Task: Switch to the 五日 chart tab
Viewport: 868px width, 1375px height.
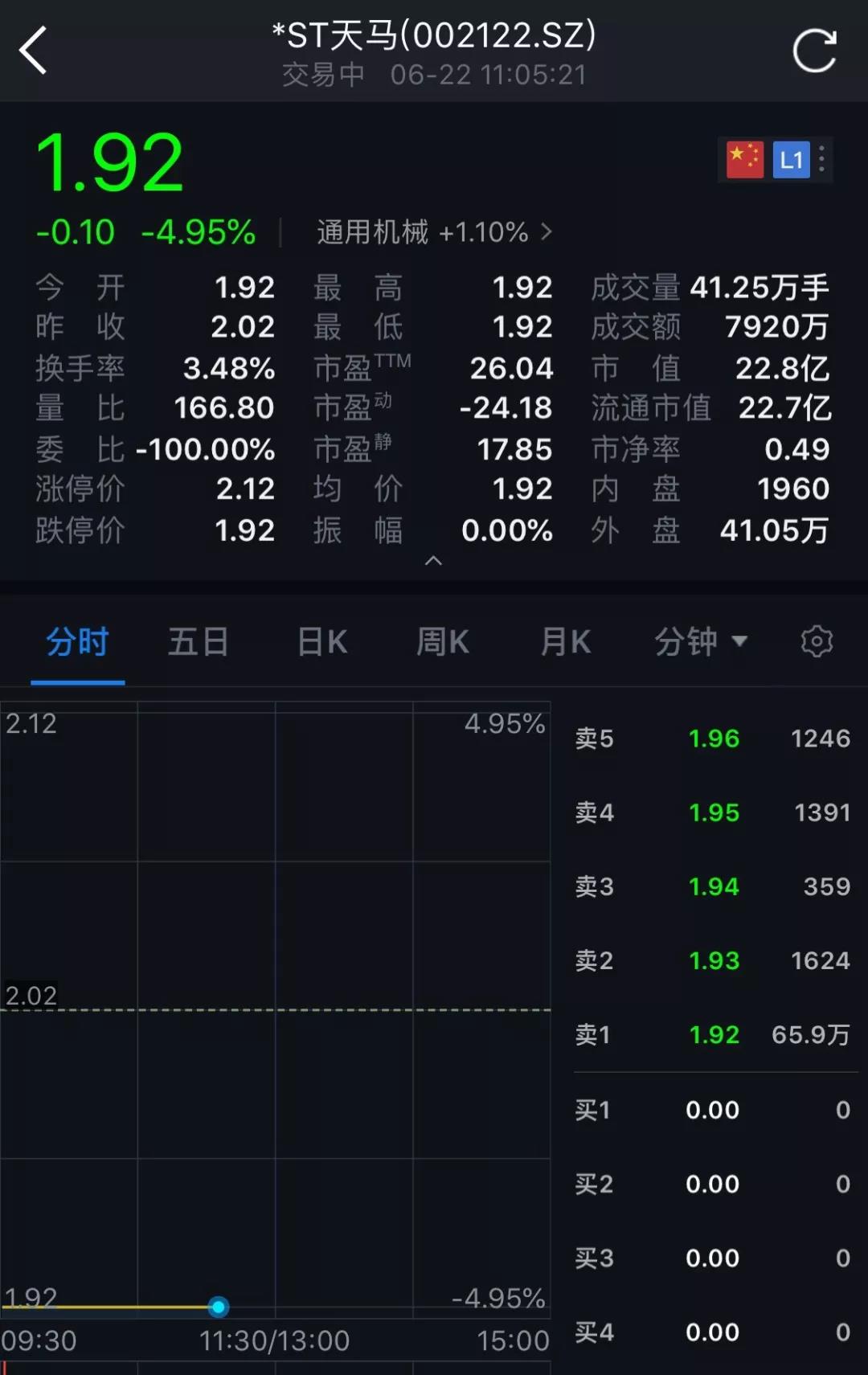Action: pyautogui.click(x=198, y=642)
